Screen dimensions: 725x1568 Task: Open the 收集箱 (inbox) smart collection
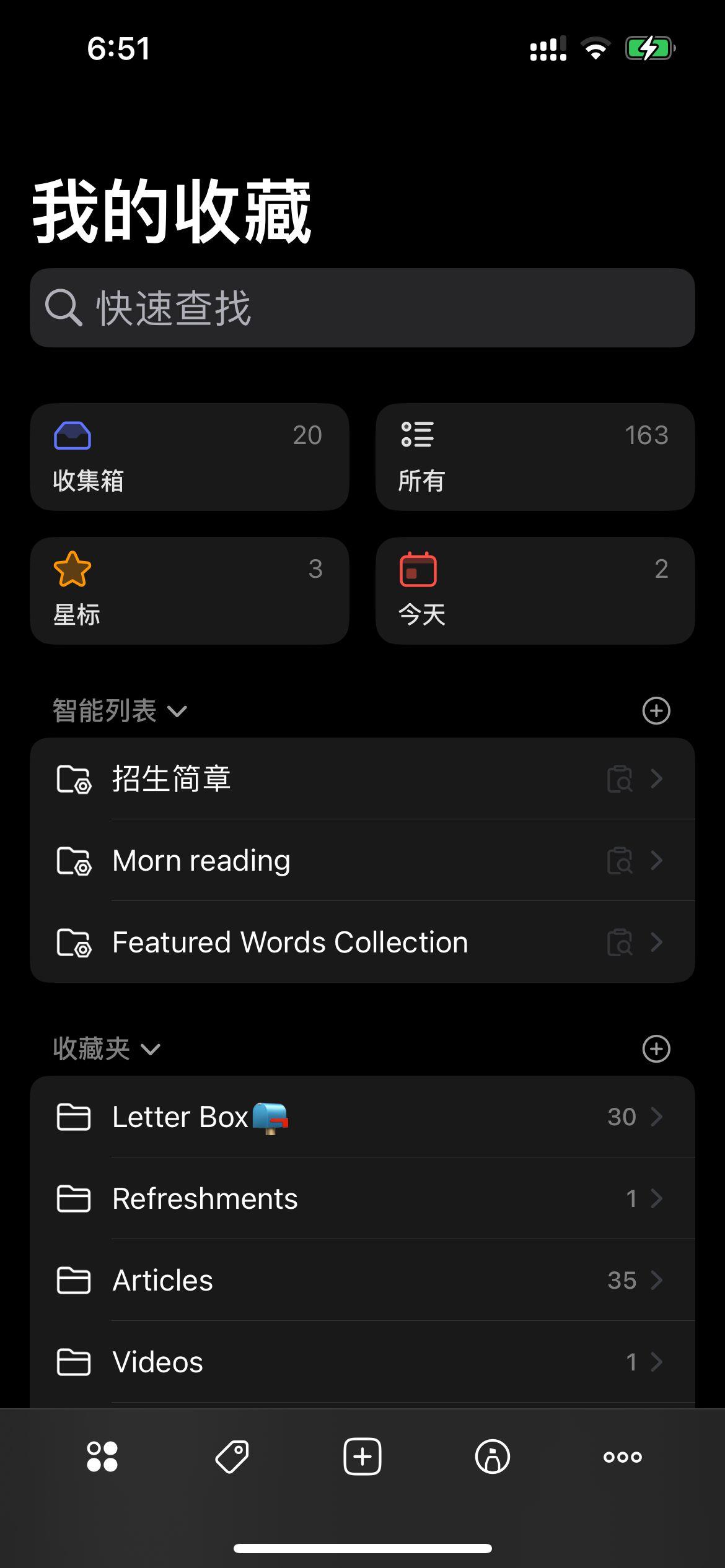188,456
